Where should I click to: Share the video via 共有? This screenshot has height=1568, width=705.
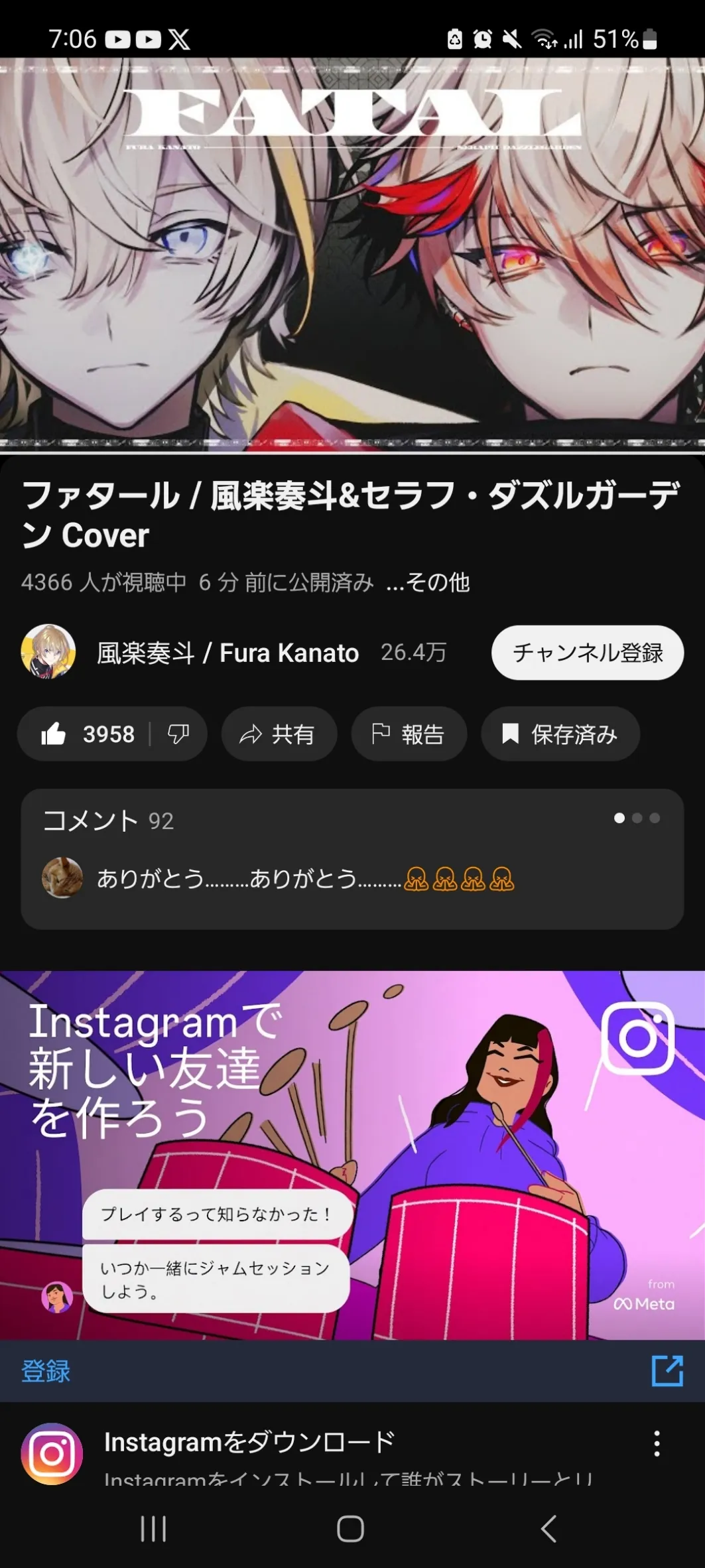[x=279, y=734]
